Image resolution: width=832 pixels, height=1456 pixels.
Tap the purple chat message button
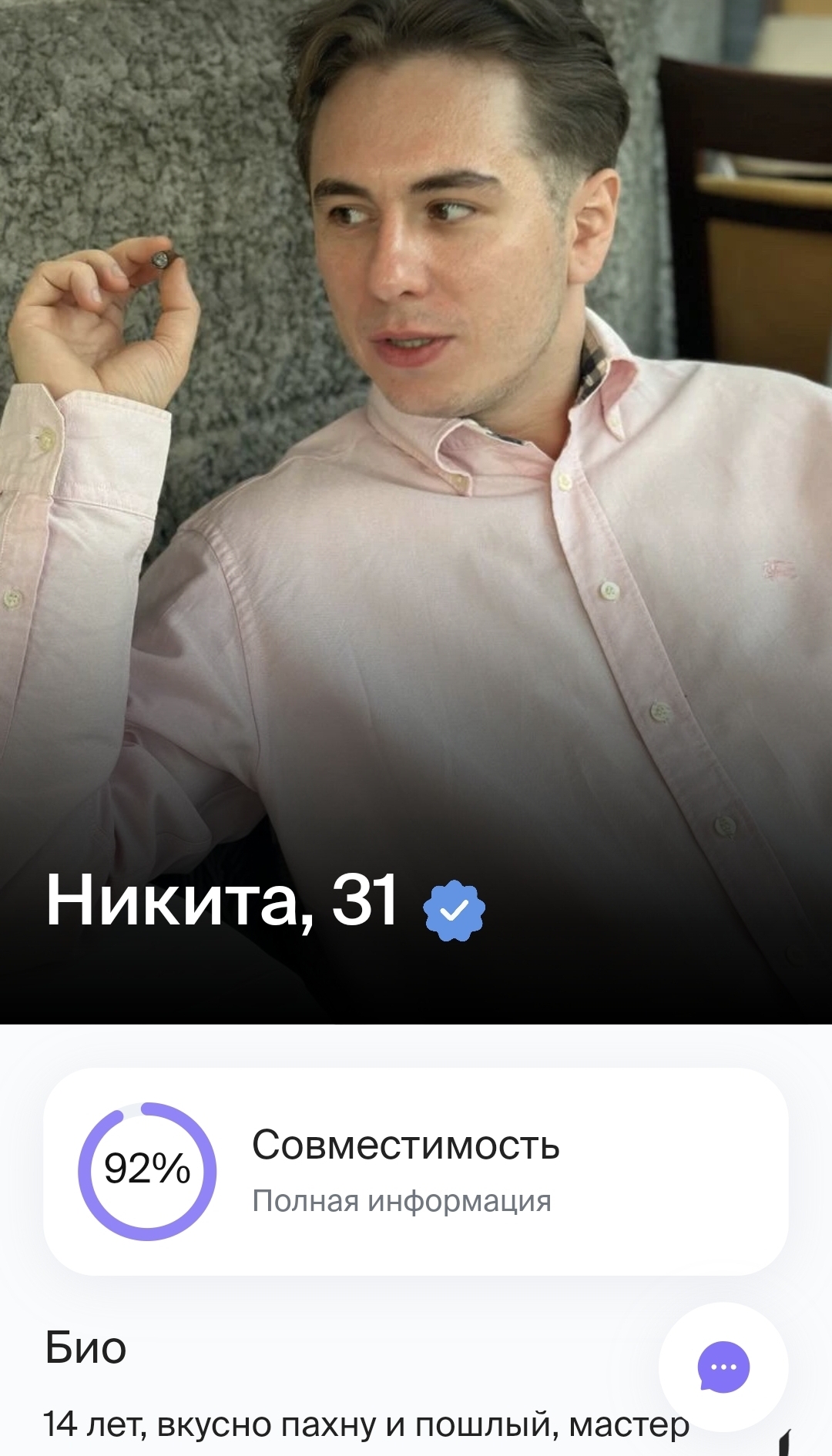coord(723,1367)
